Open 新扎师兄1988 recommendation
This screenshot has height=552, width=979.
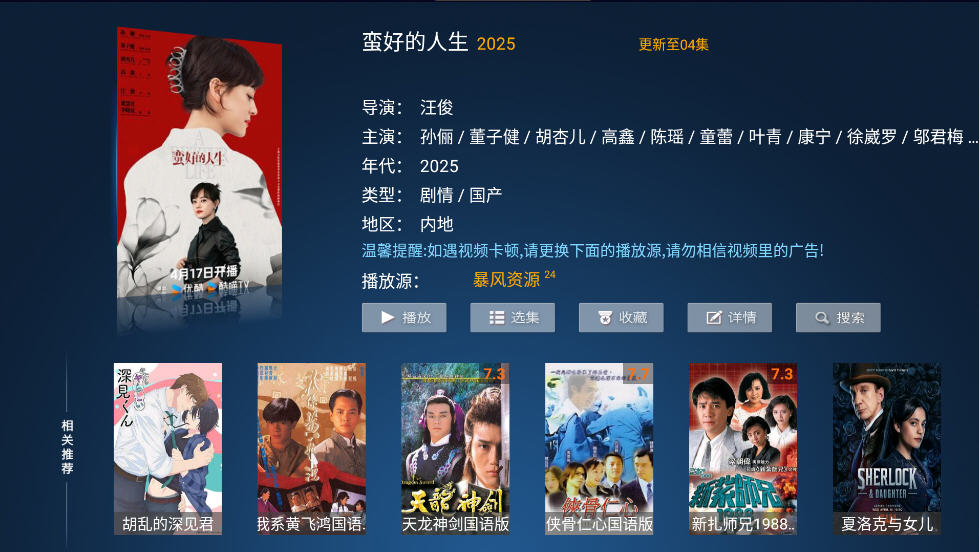pyautogui.click(x=743, y=449)
